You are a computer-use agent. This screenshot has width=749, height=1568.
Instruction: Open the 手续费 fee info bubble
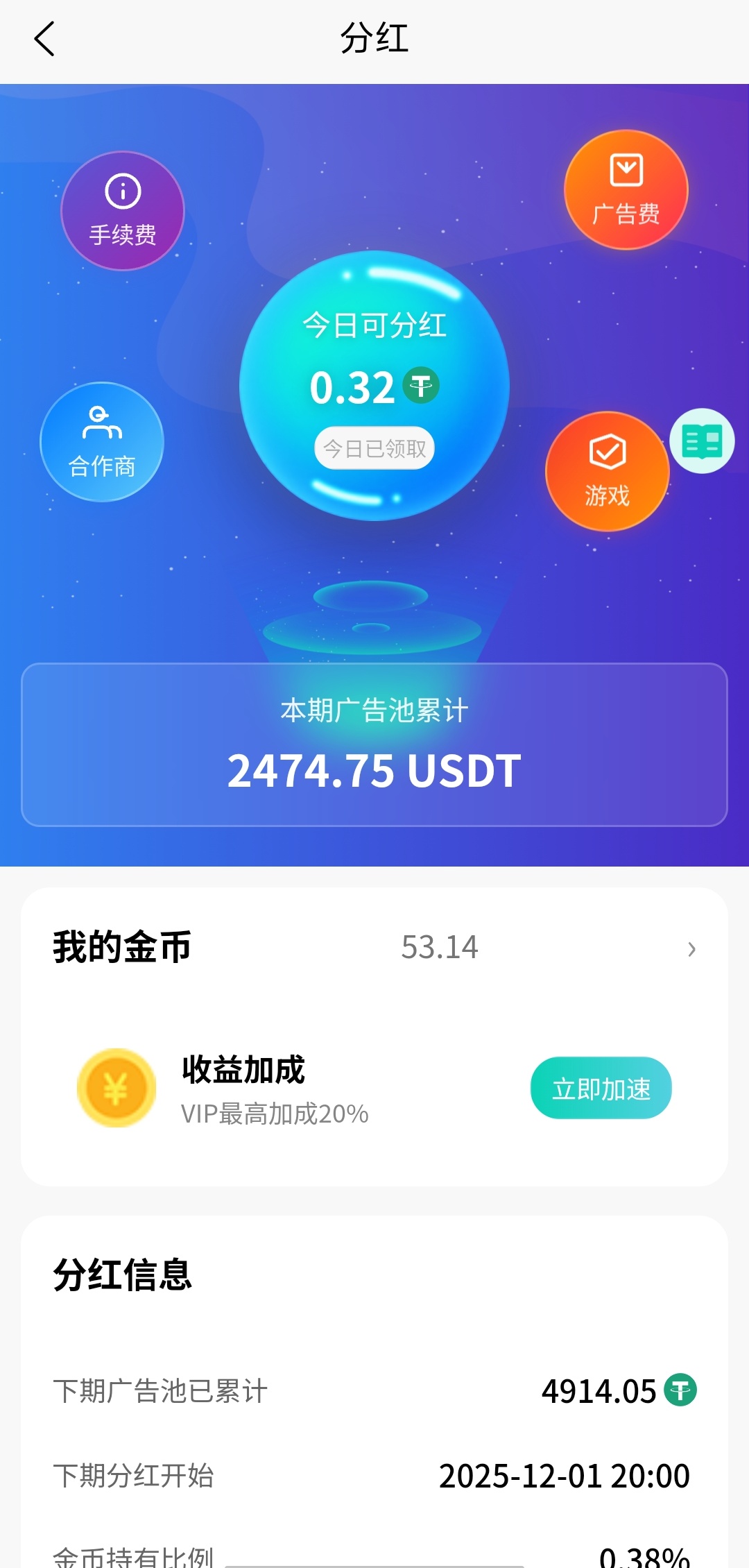[x=122, y=210]
